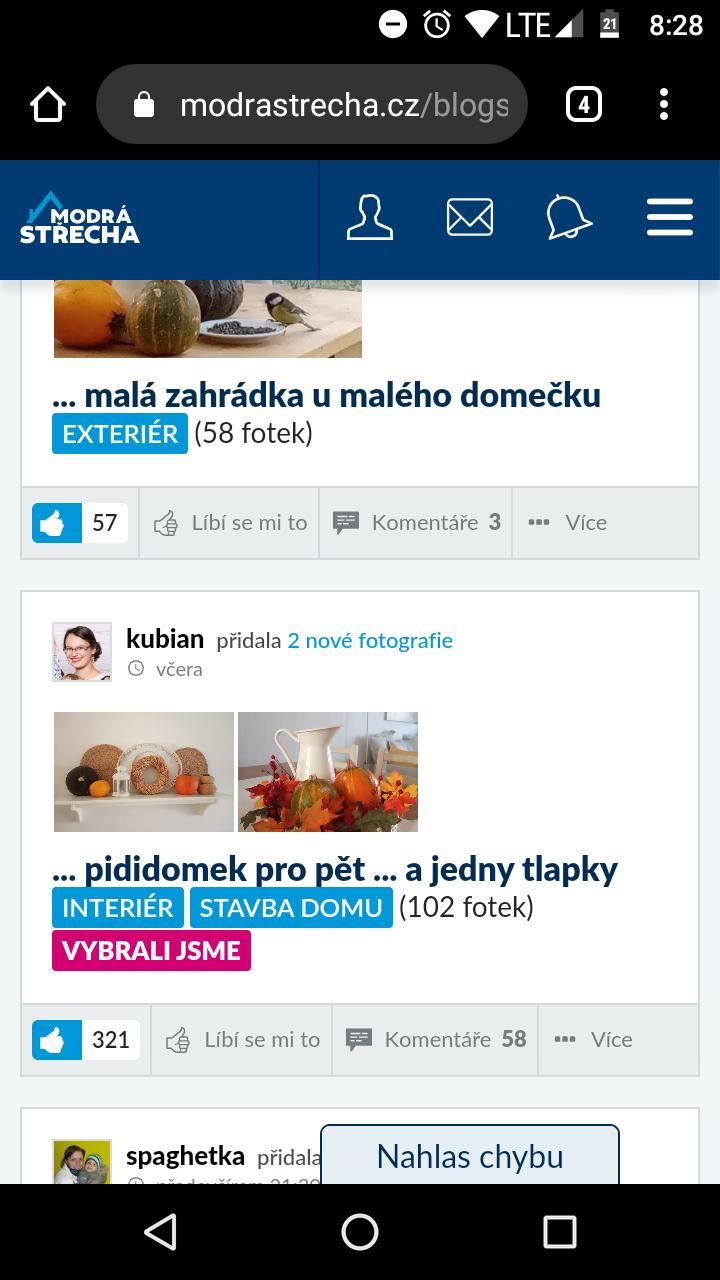Open the profile icon in header
The height and width of the screenshot is (1280, 720).
tap(370, 218)
